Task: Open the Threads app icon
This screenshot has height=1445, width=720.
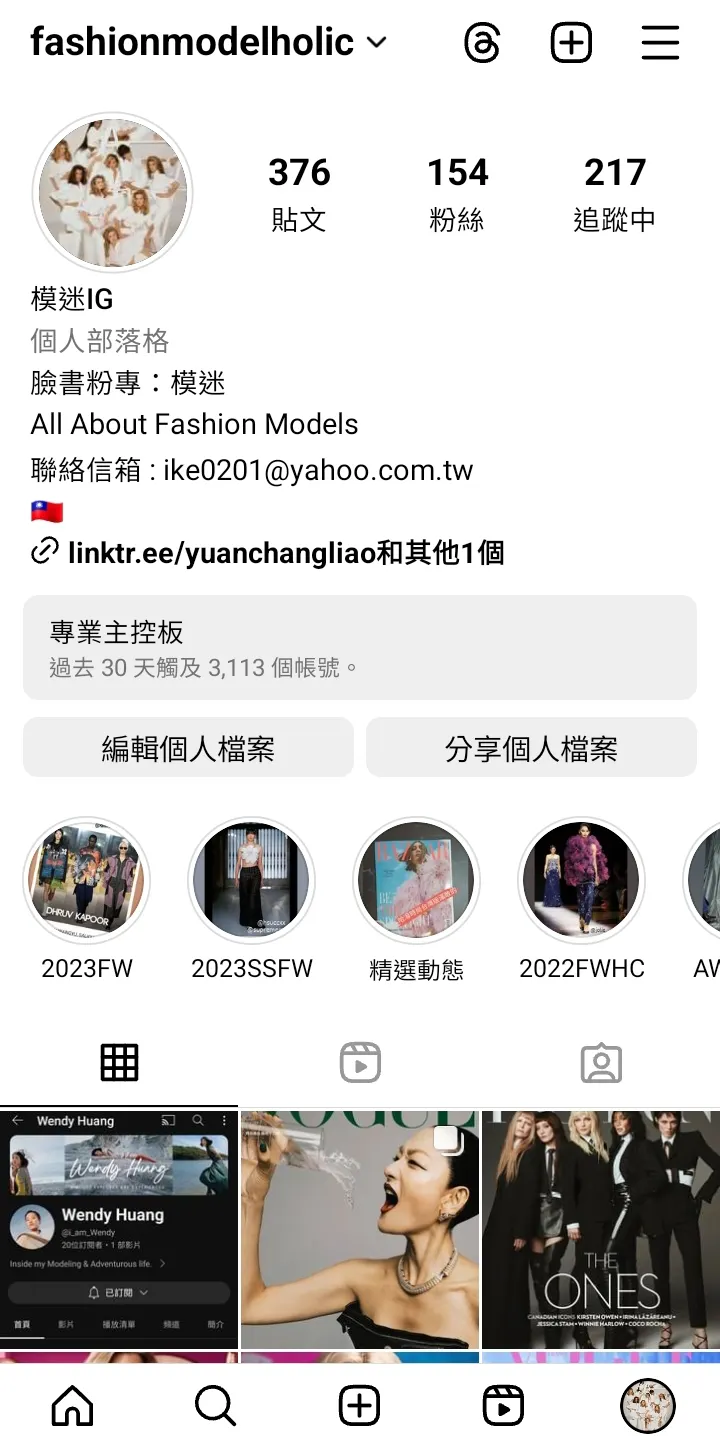Action: pyautogui.click(x=482, y=41)
